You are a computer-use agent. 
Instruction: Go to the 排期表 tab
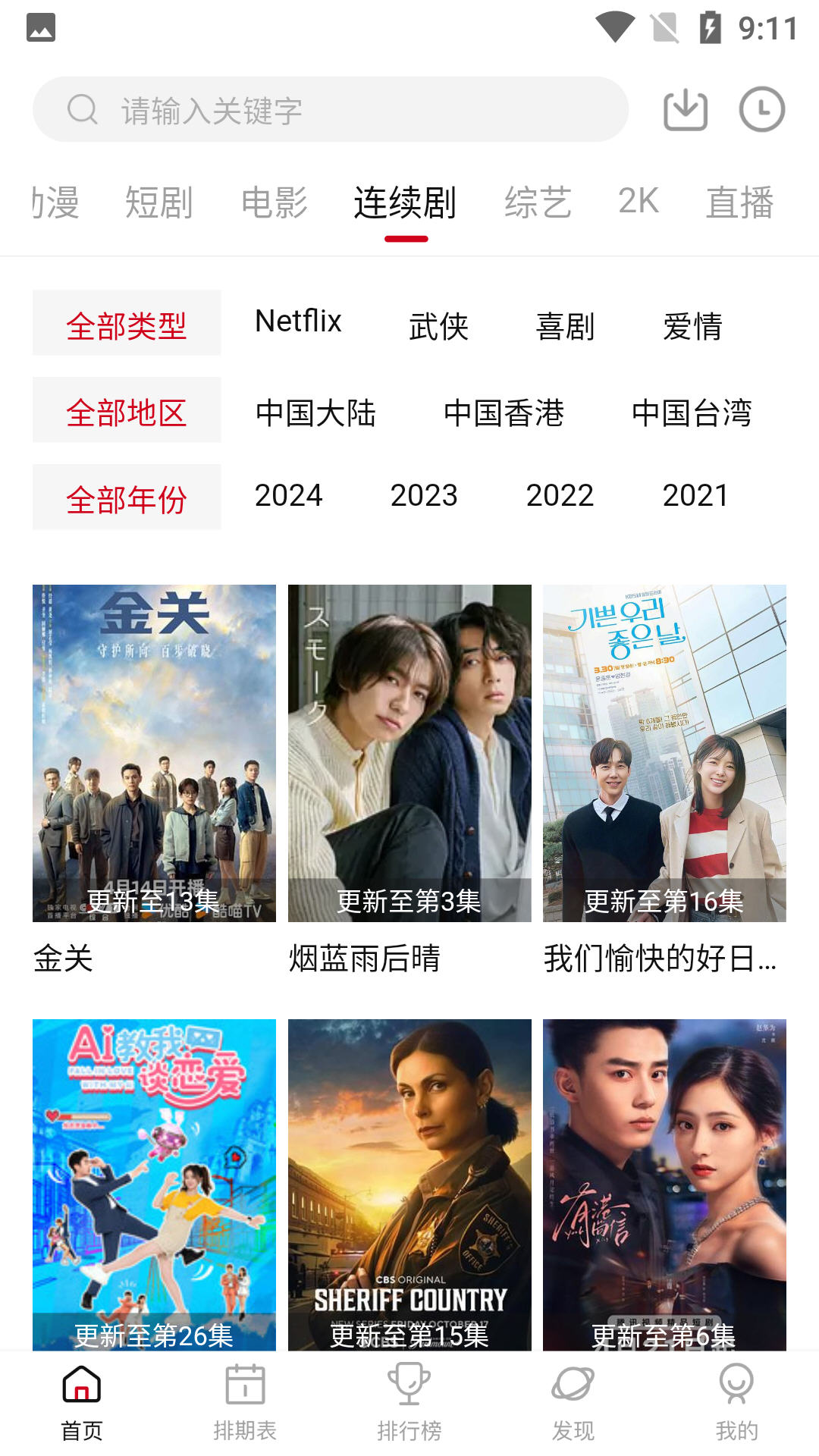[x=245, y=1401]
